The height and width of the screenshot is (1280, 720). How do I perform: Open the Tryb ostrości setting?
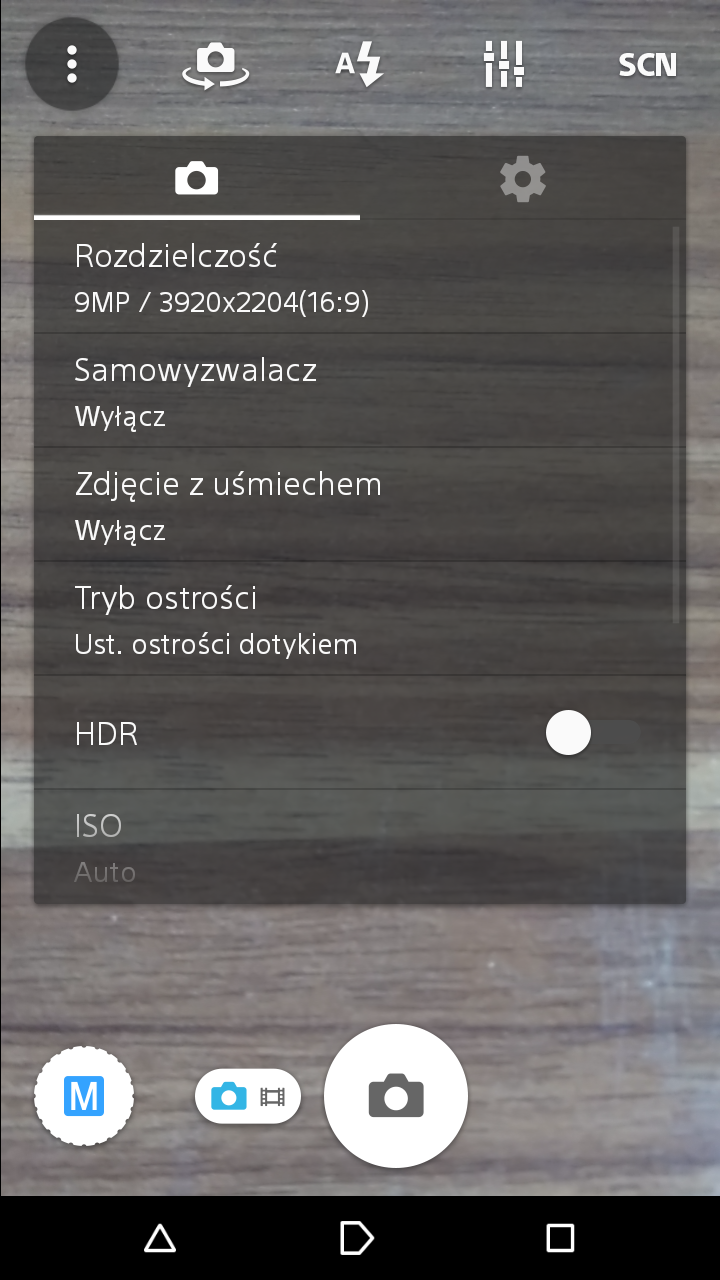[x=358, y=619]
